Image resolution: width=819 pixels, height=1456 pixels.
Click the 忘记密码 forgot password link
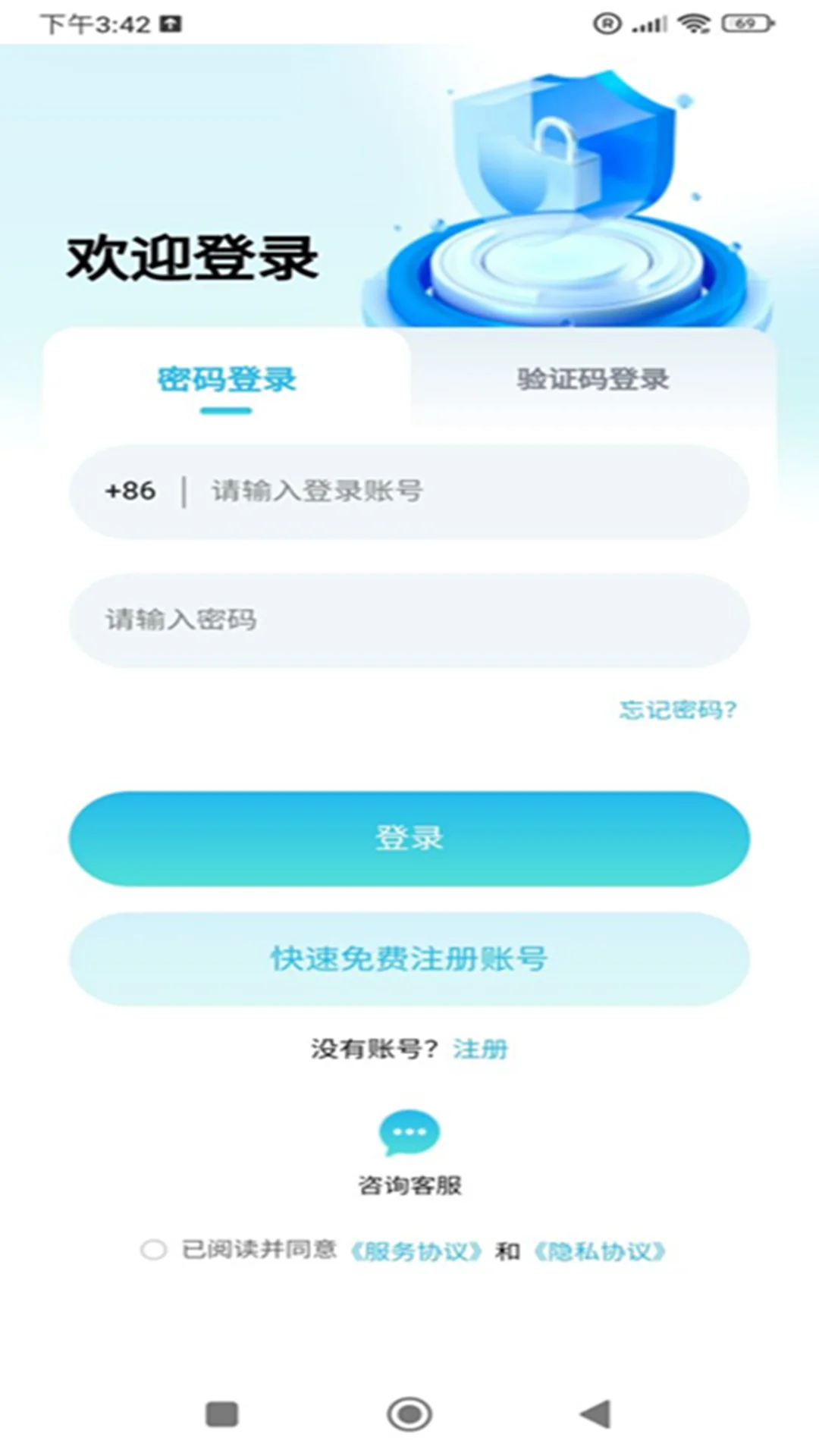pyautogui.click(x=678, y=711)
